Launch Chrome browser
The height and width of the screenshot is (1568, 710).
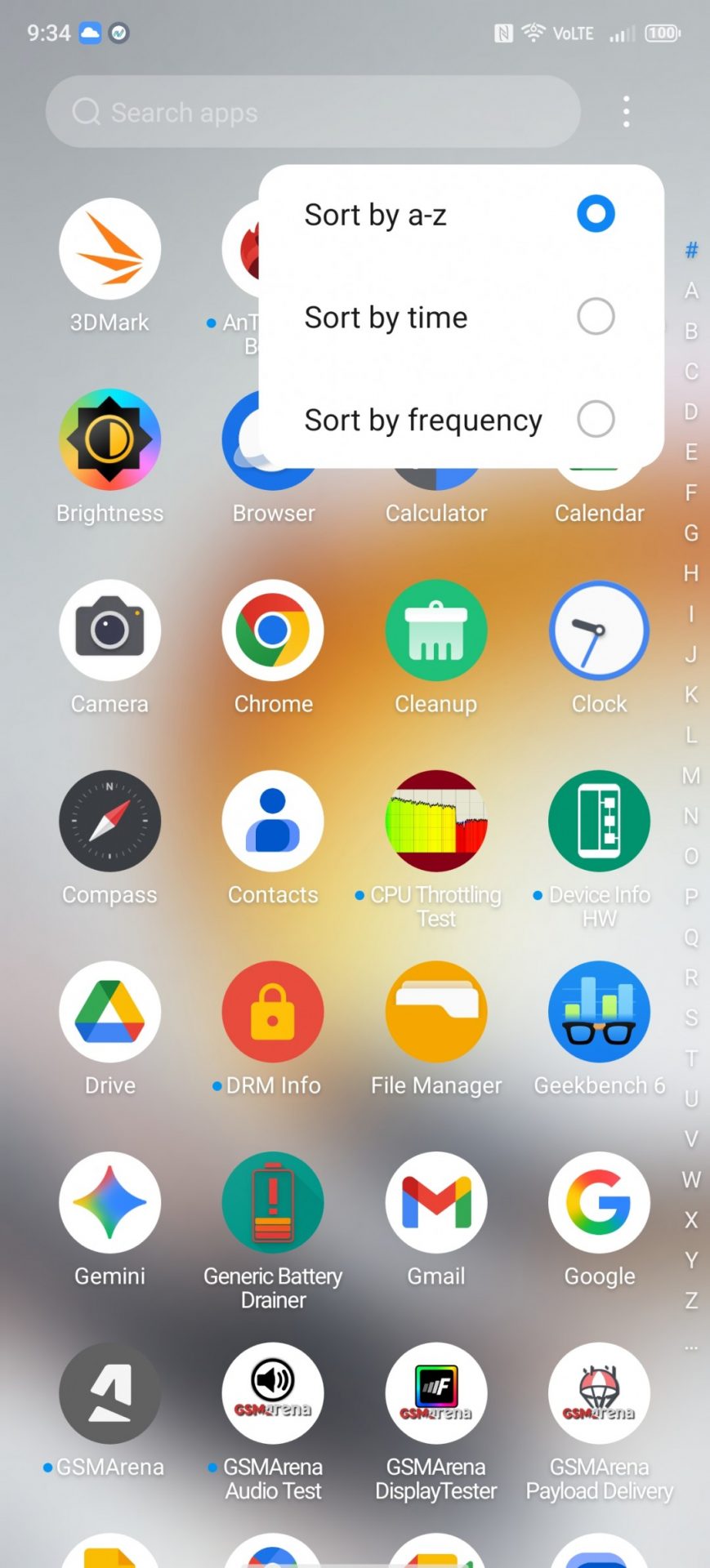point(273,630)
